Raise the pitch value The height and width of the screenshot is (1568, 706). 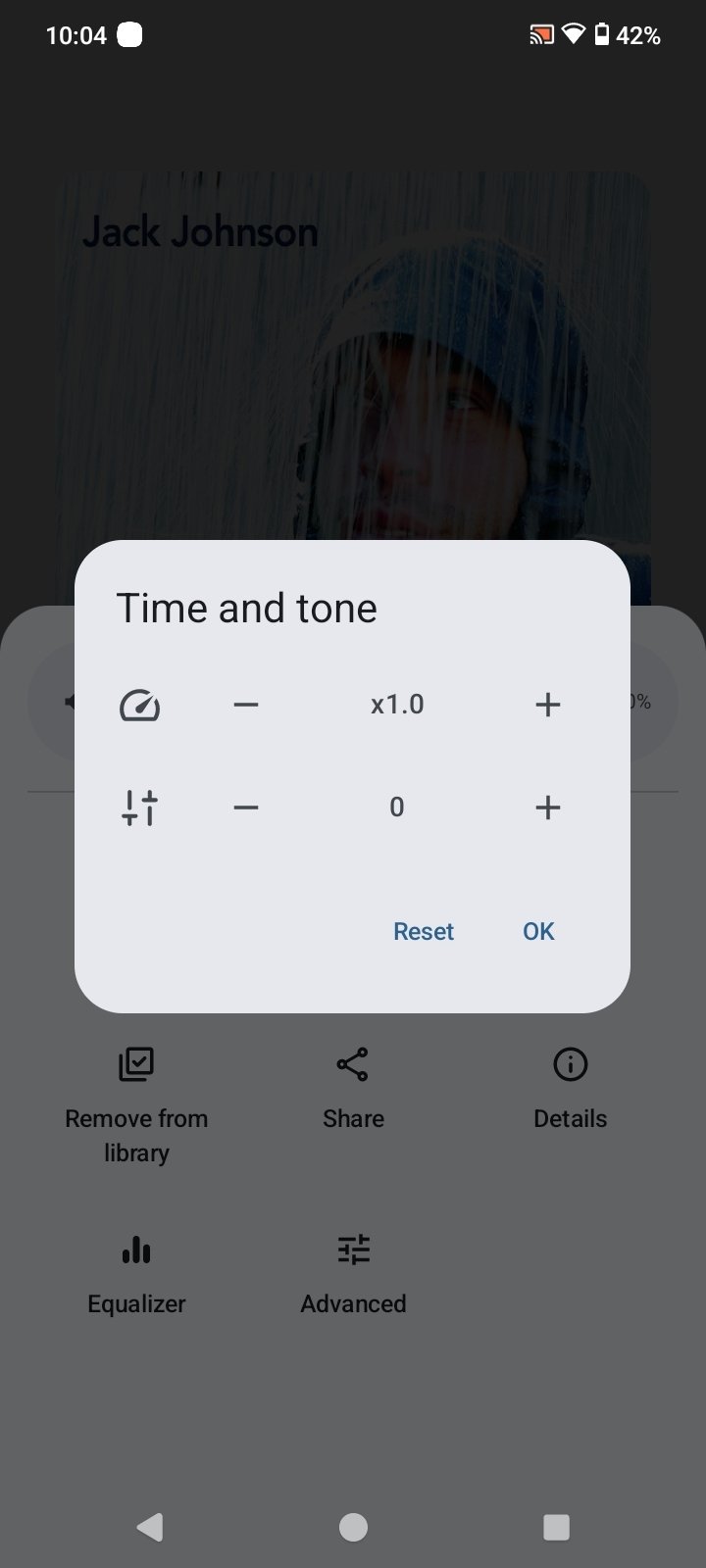pos(547,808)
